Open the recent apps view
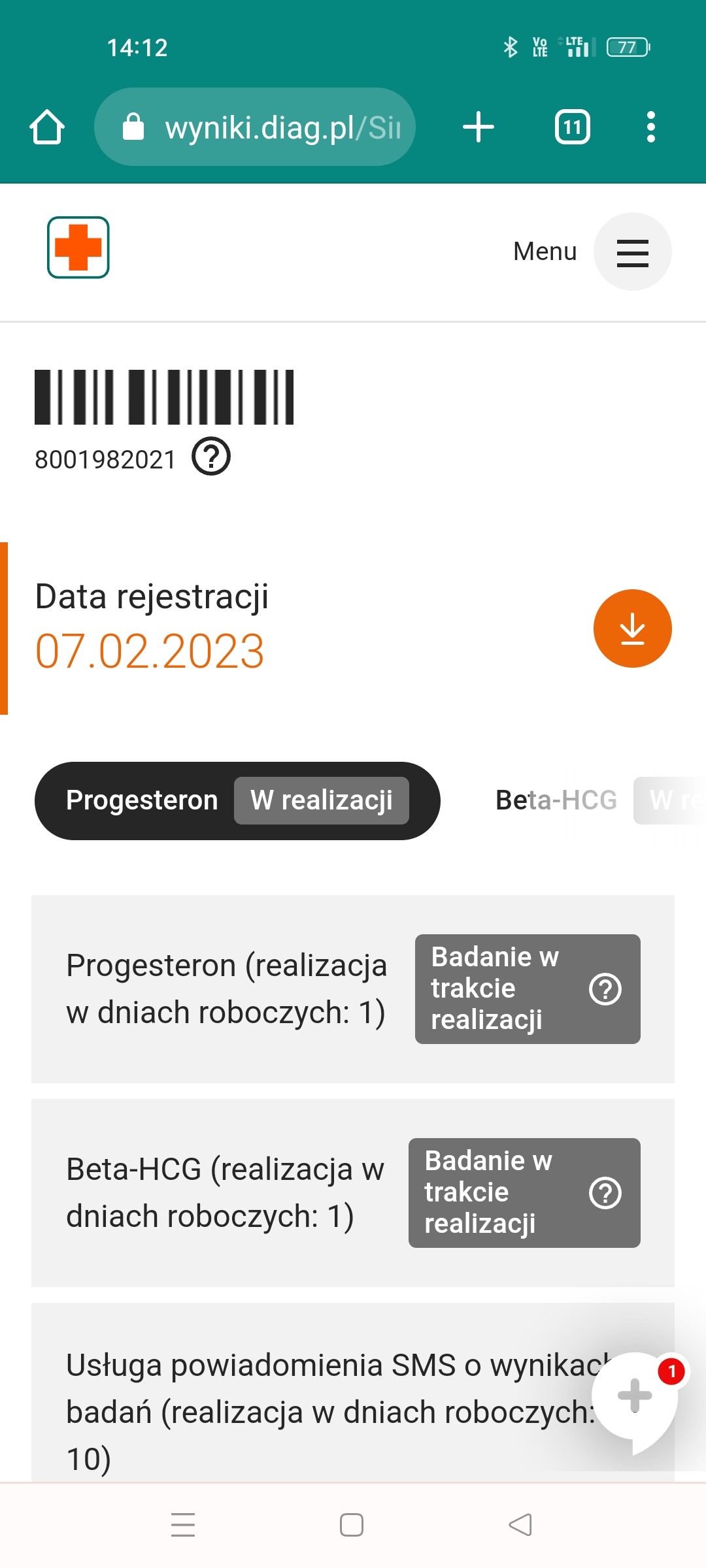The width and height of the screenshot is (706, 1568). click(183, 1525)
